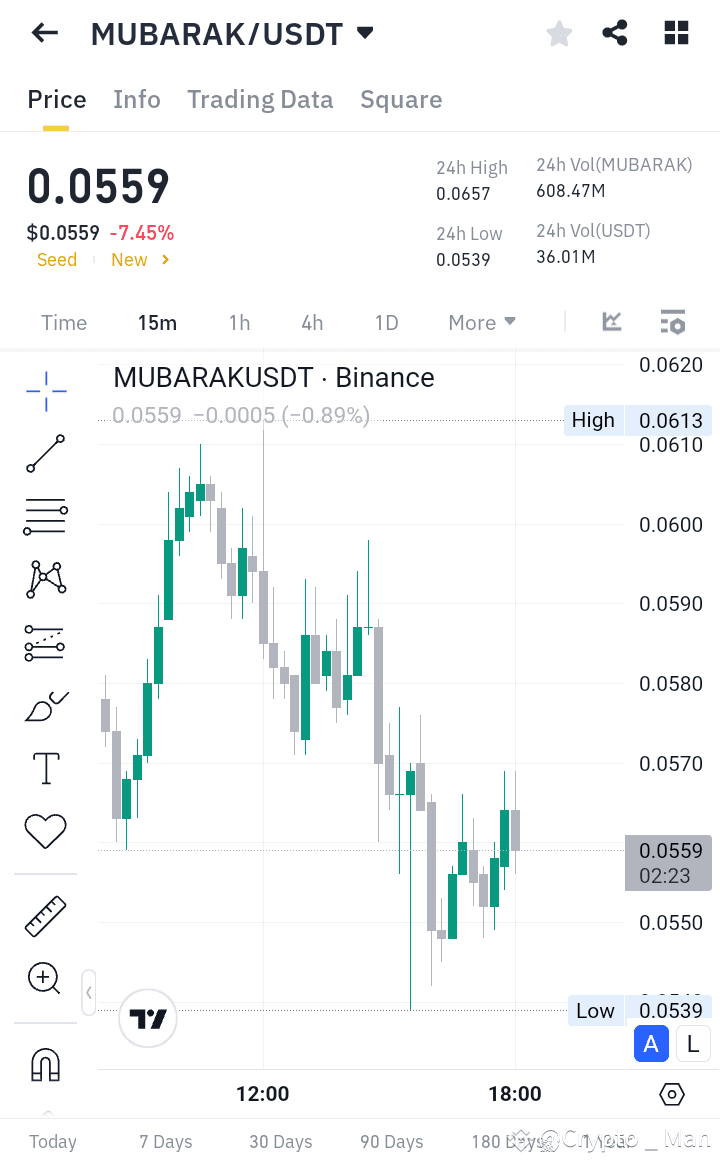Open the Seed tag link
This screenshot has width=720, height=1161.
pyautogui.click(x=57, y=259)
